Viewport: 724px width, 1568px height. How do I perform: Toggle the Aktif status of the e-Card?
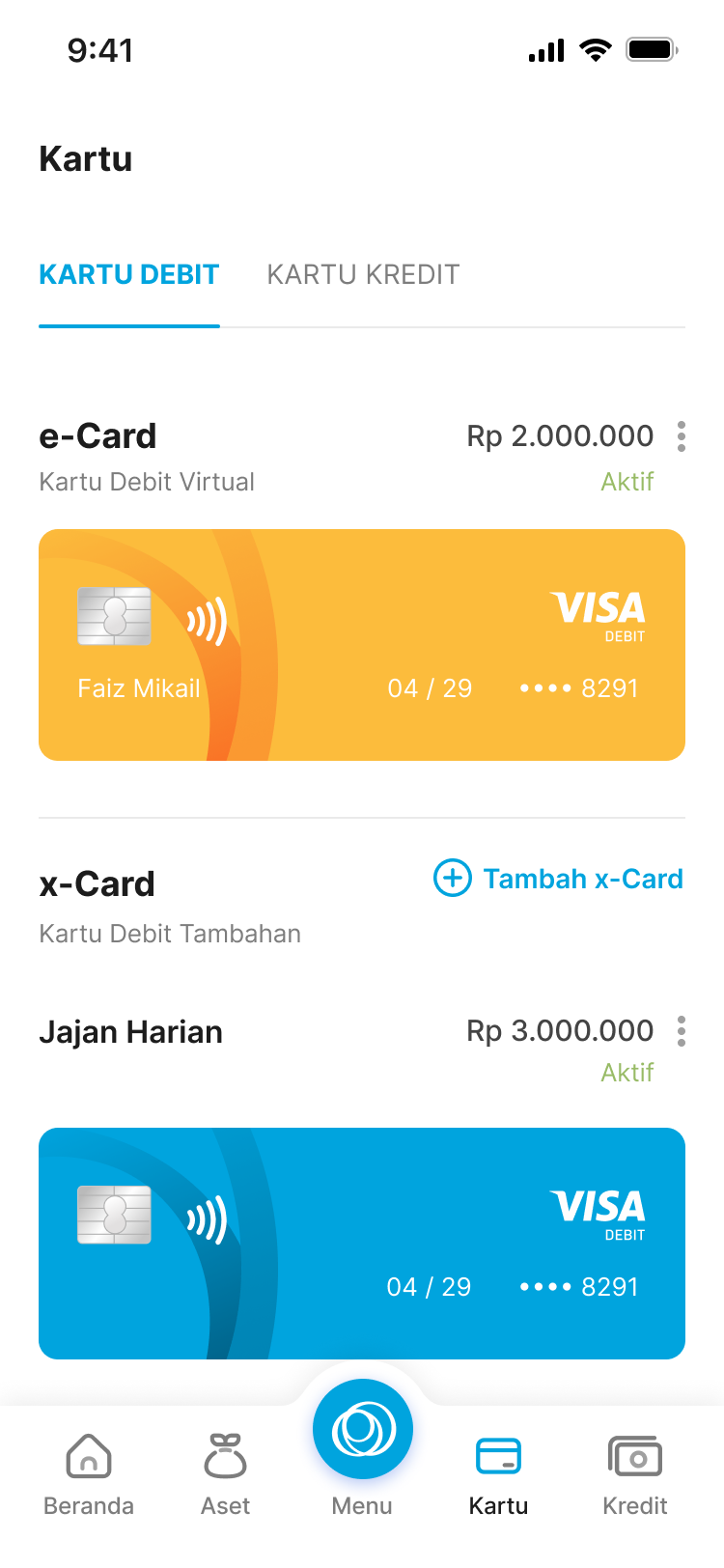pos(627,482)
